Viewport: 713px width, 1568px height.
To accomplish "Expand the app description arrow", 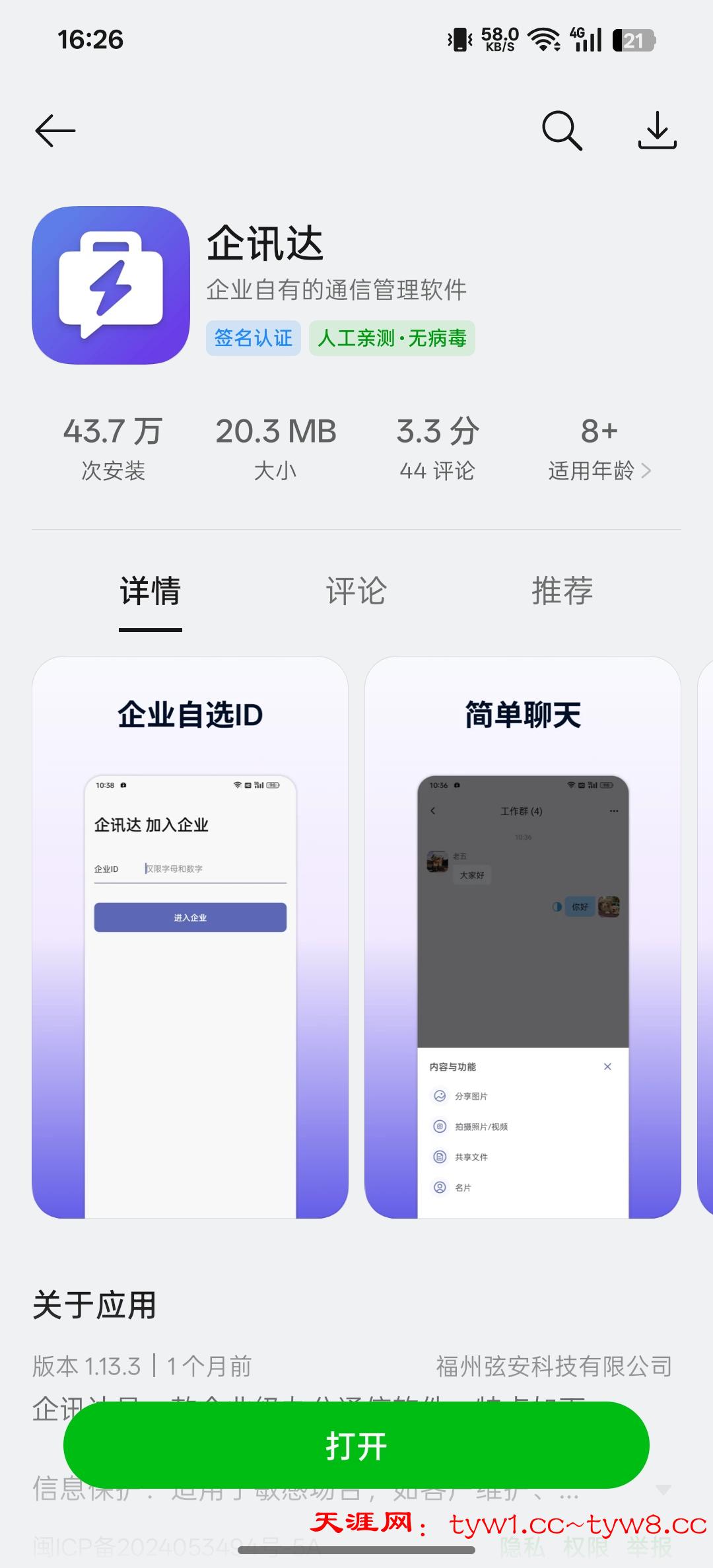I will [663, 1491].
